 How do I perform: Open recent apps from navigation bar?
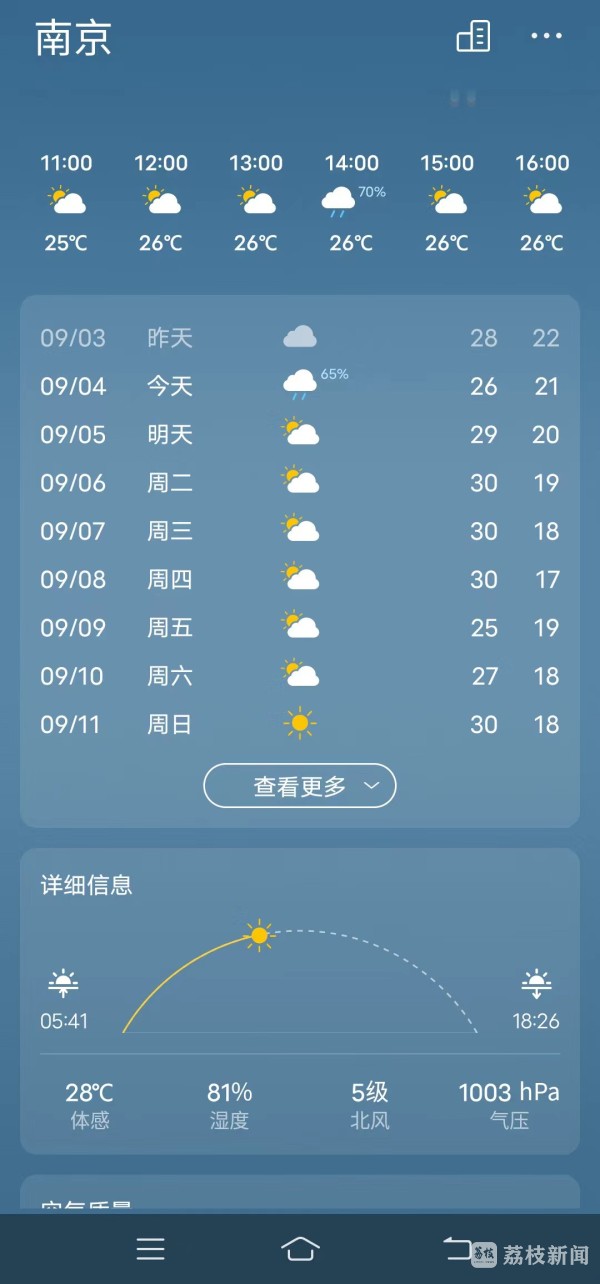pyautogui.click(x=151, y=1248)
